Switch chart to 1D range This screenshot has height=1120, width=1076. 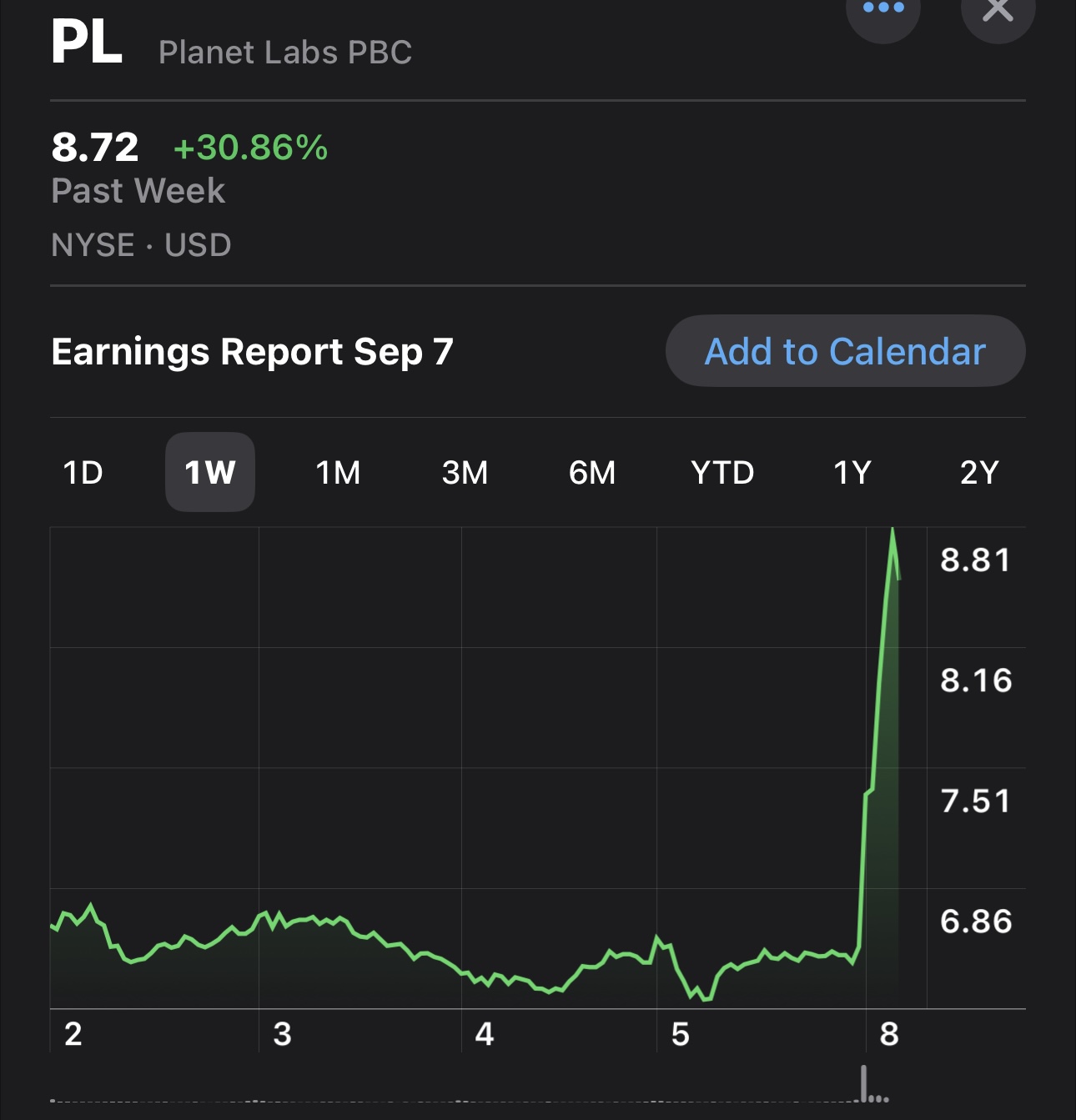[x=83, y=473]
